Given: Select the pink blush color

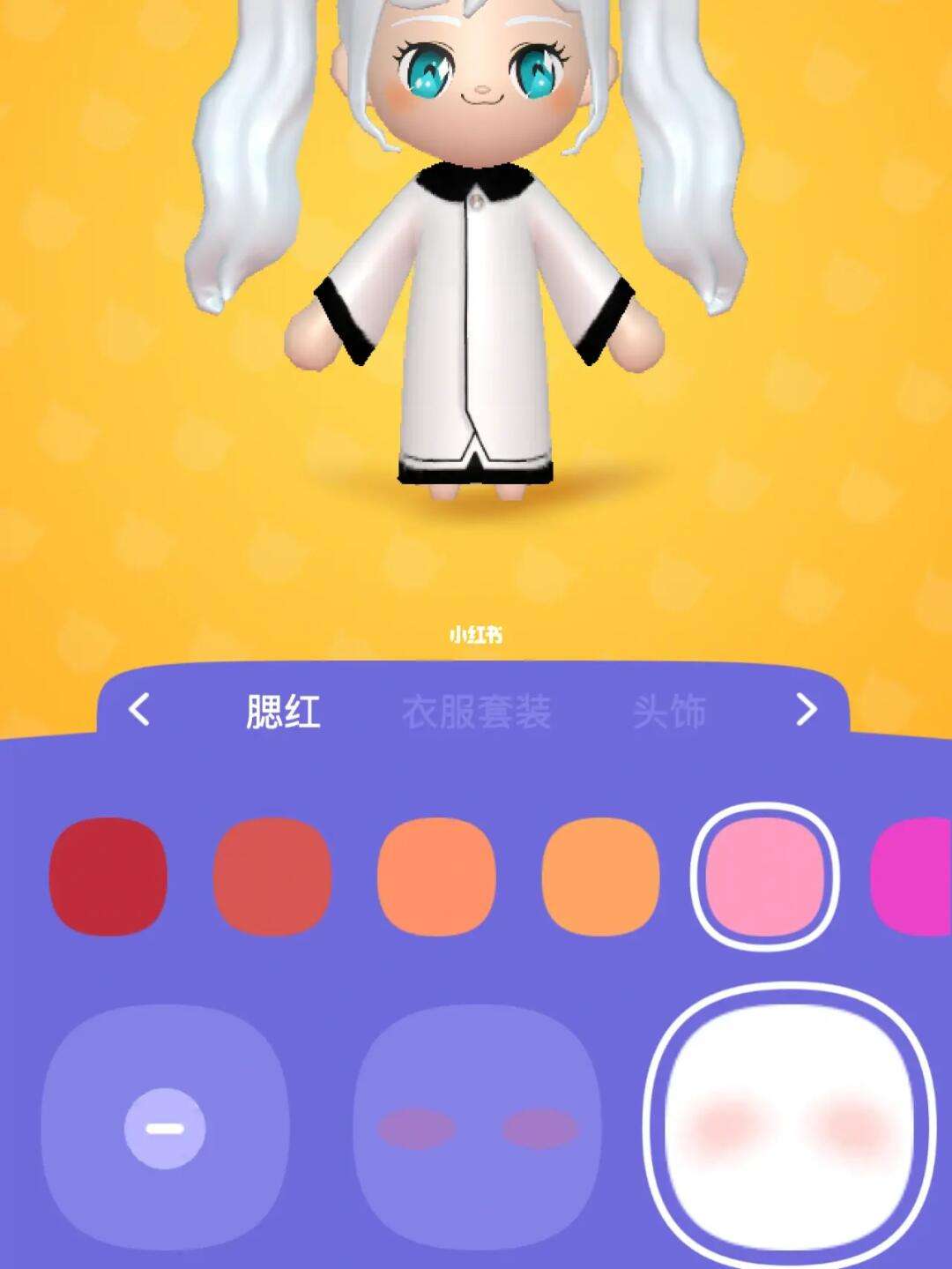Looking at the screenshot, I should (764, 876).
